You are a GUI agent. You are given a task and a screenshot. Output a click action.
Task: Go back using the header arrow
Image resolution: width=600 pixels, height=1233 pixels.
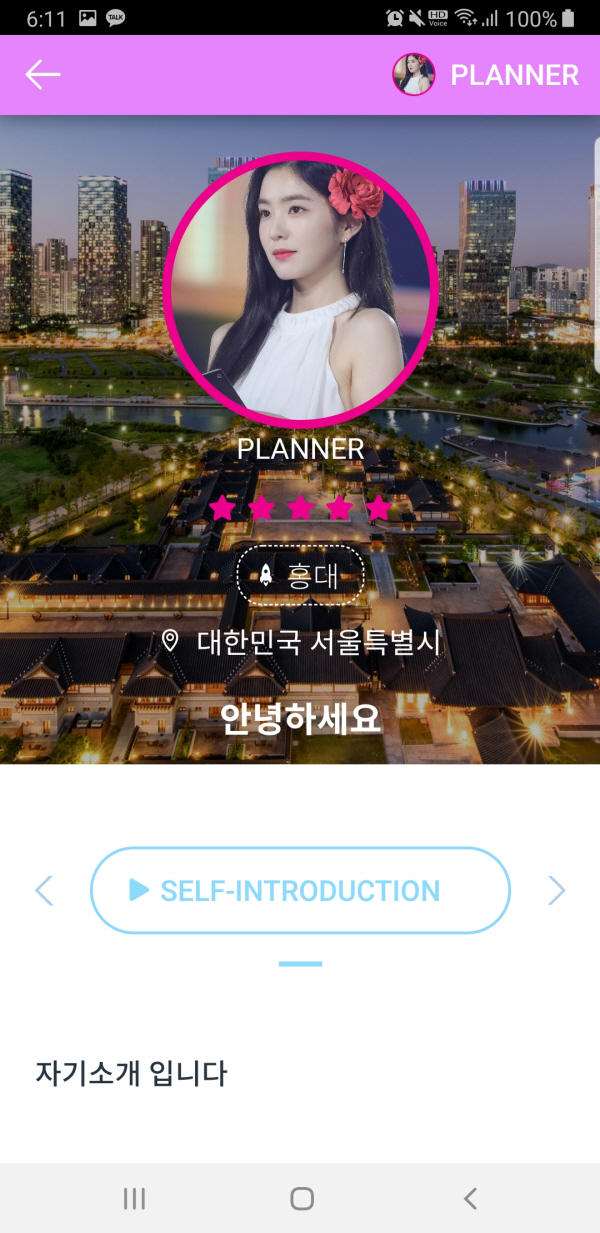(x=43, y=75)
